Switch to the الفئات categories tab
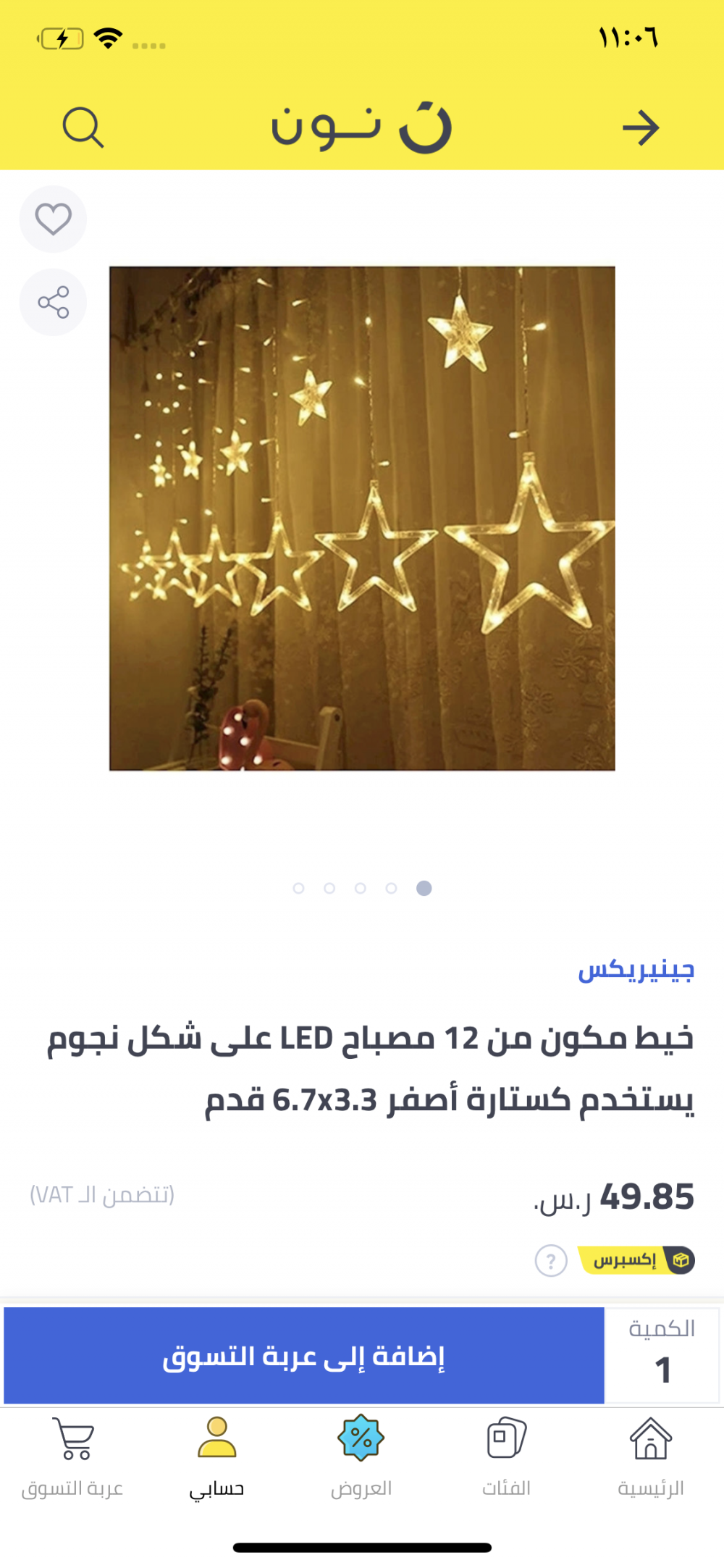 click(506, 1456)
